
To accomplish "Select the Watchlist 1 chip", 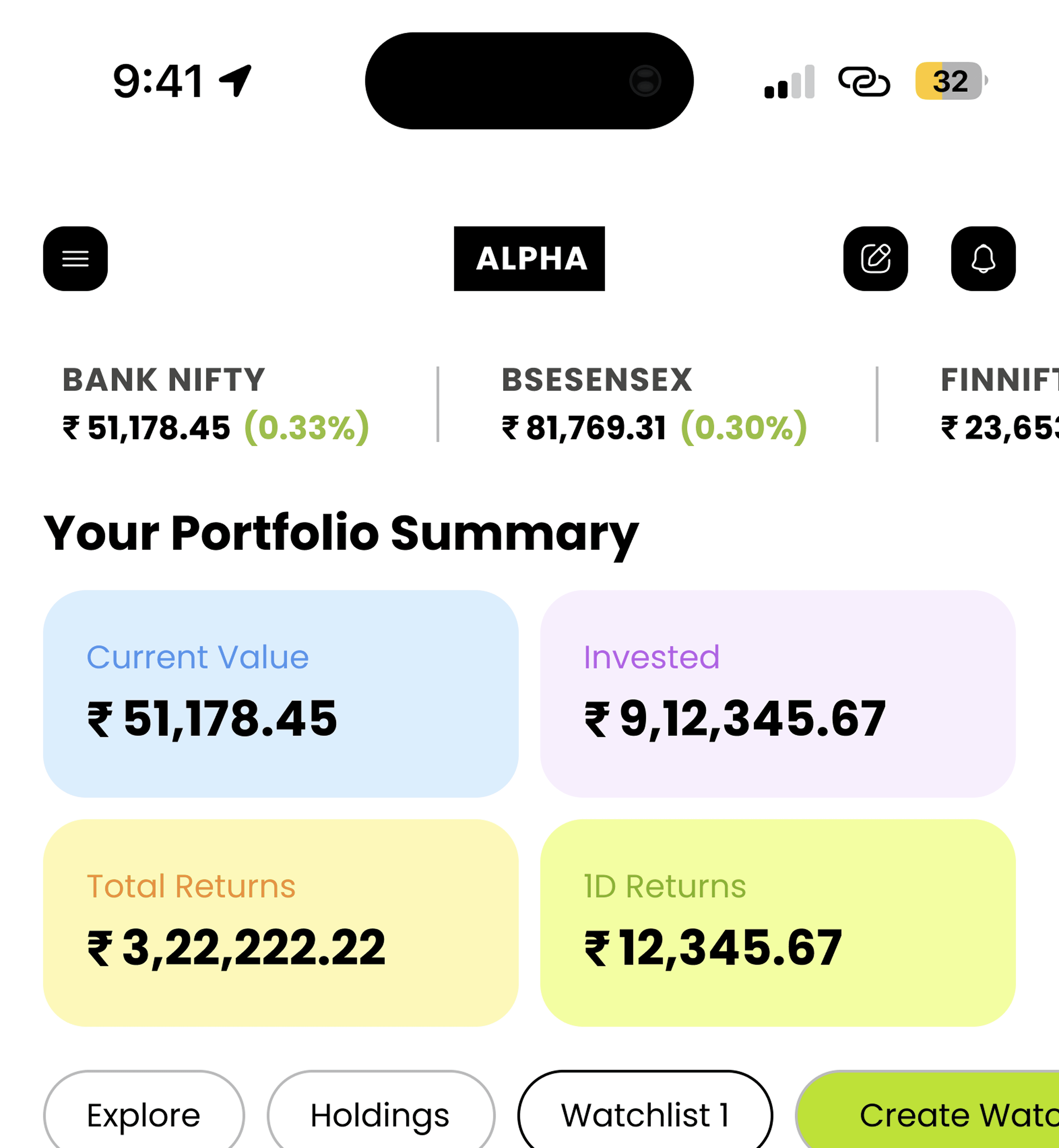I will 645,1115.
